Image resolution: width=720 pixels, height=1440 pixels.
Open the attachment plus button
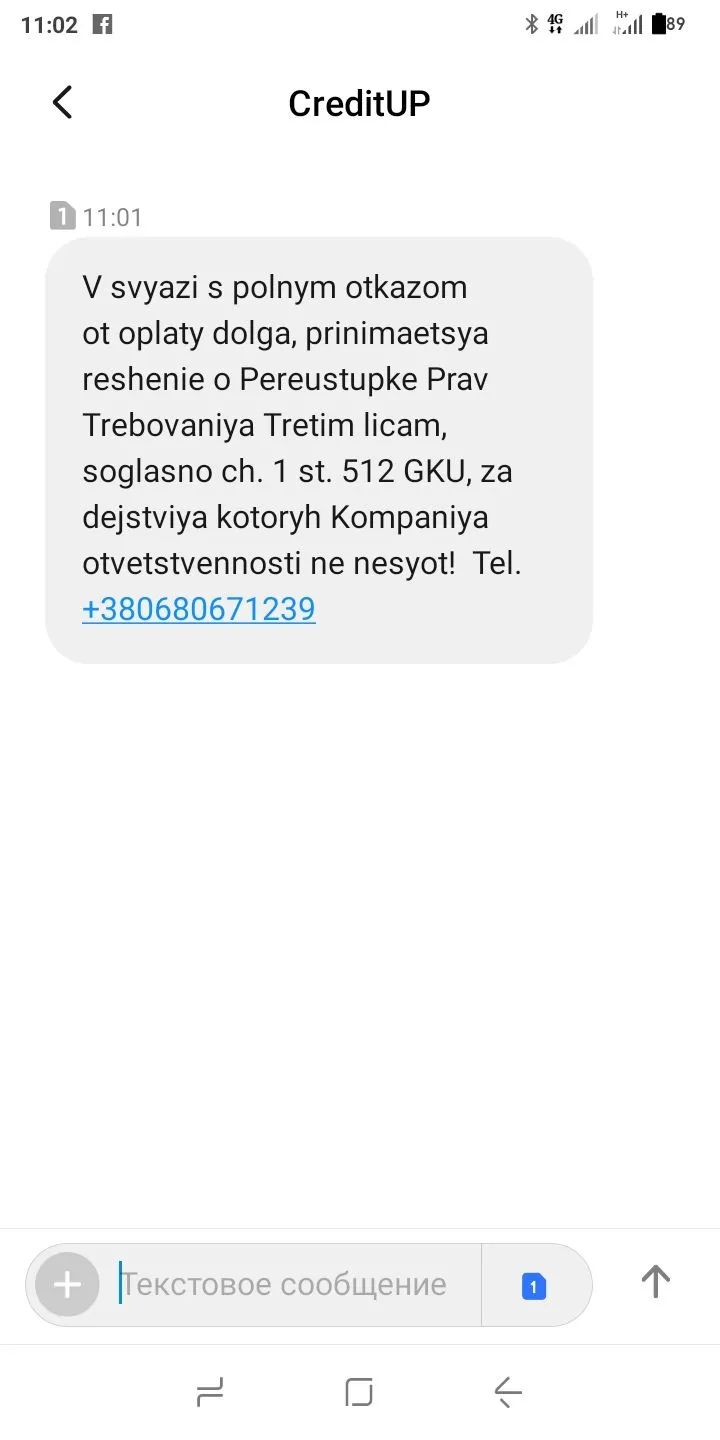(67, 1284)
